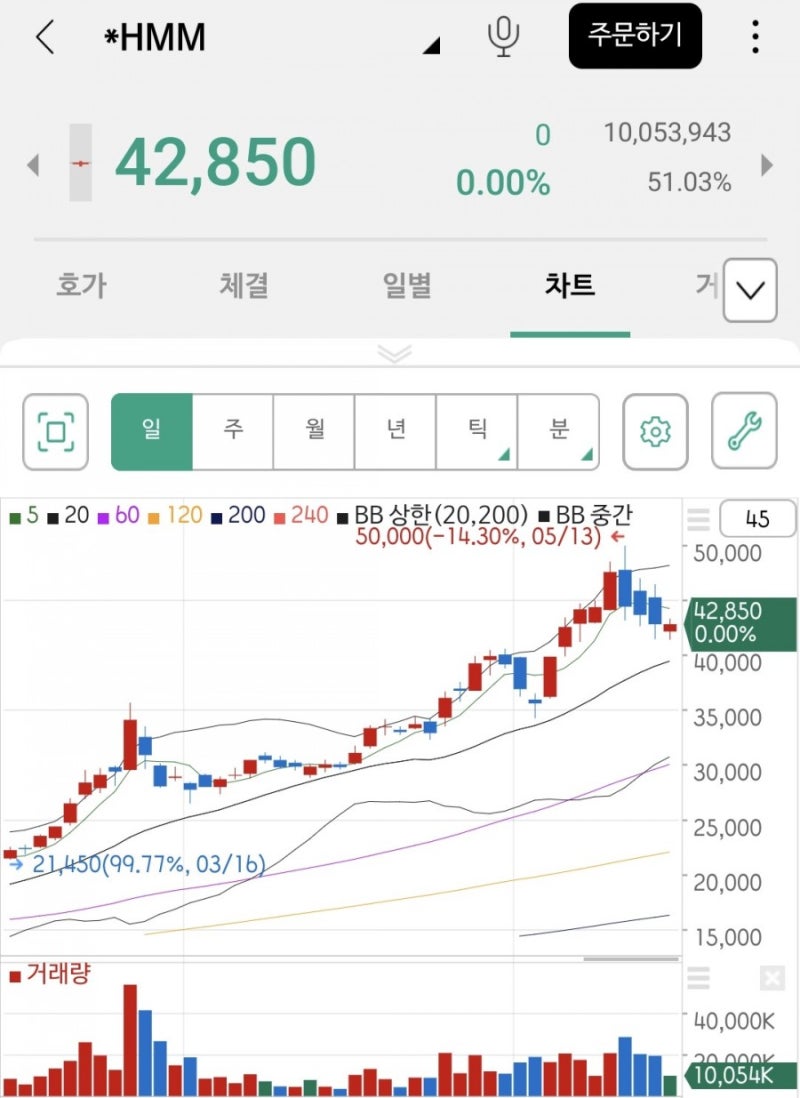Viewport: 800px width, 1098px height.
Task: Open the chart tools wrench
Action: point(744,432)
